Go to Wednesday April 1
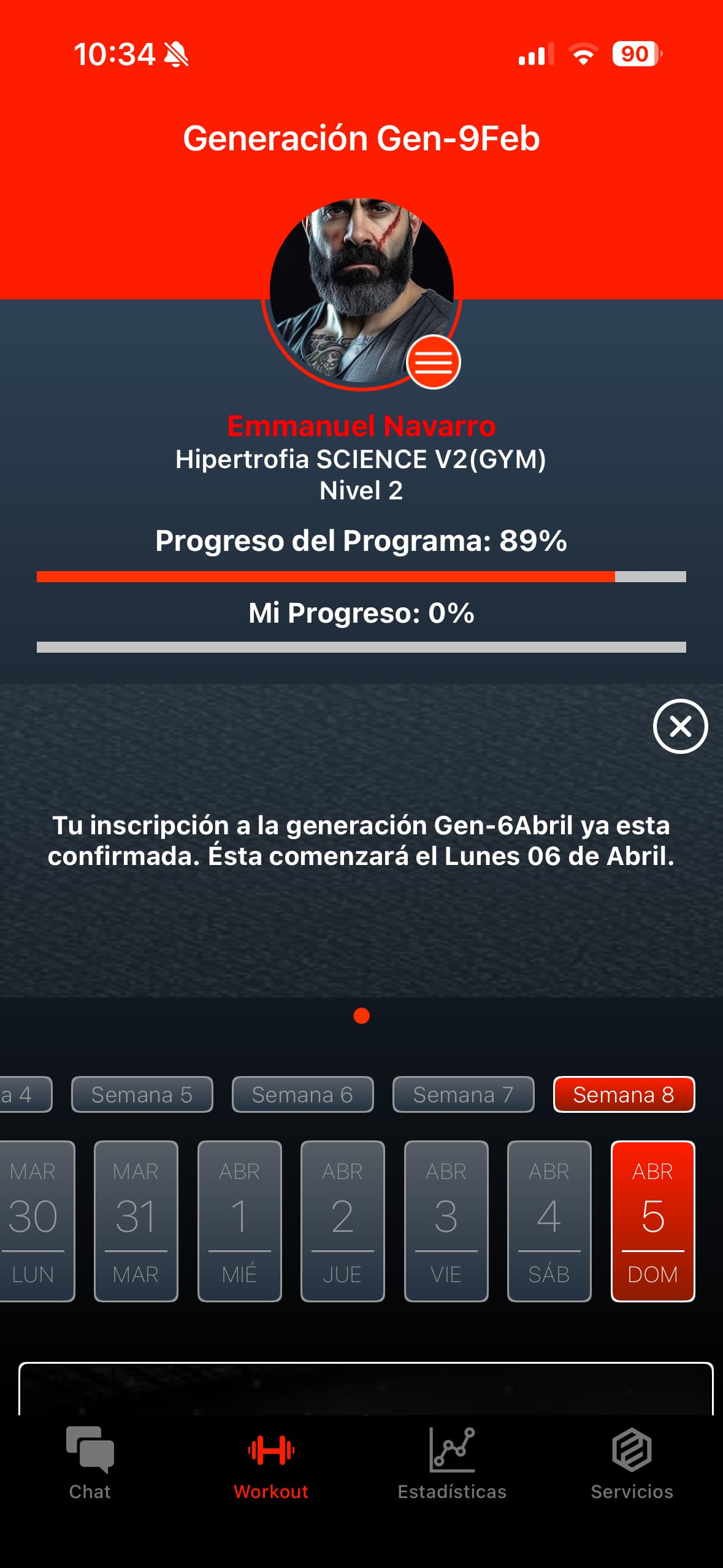 (x=239, y=1221)
